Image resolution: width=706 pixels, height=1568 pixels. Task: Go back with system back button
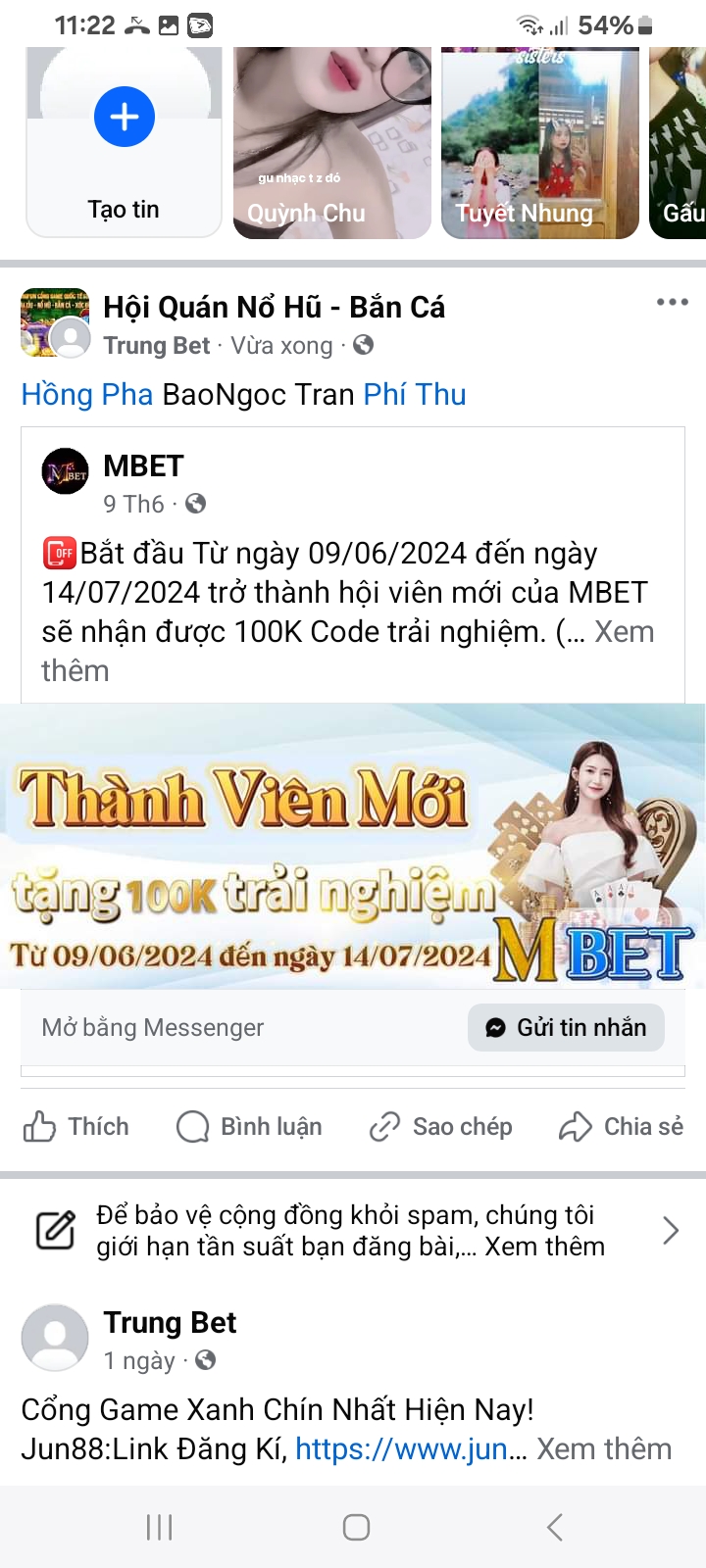pos(555,1527)
